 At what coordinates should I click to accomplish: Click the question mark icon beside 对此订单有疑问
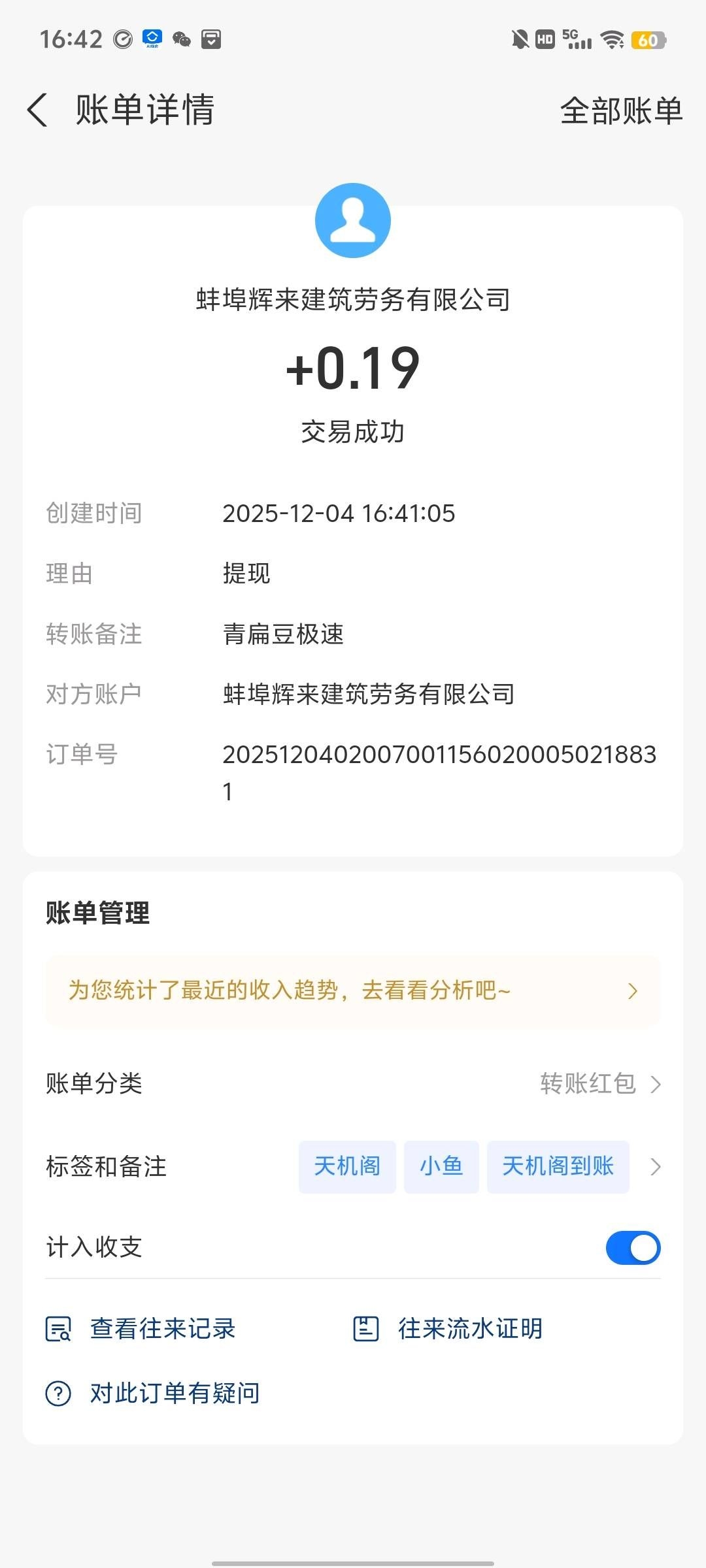pyautogui.click(x=58, y=1392)
